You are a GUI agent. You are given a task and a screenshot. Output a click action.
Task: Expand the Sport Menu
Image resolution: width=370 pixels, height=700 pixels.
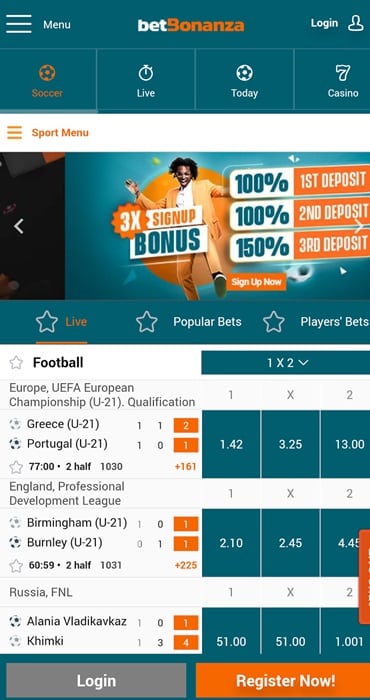point(48,133)
